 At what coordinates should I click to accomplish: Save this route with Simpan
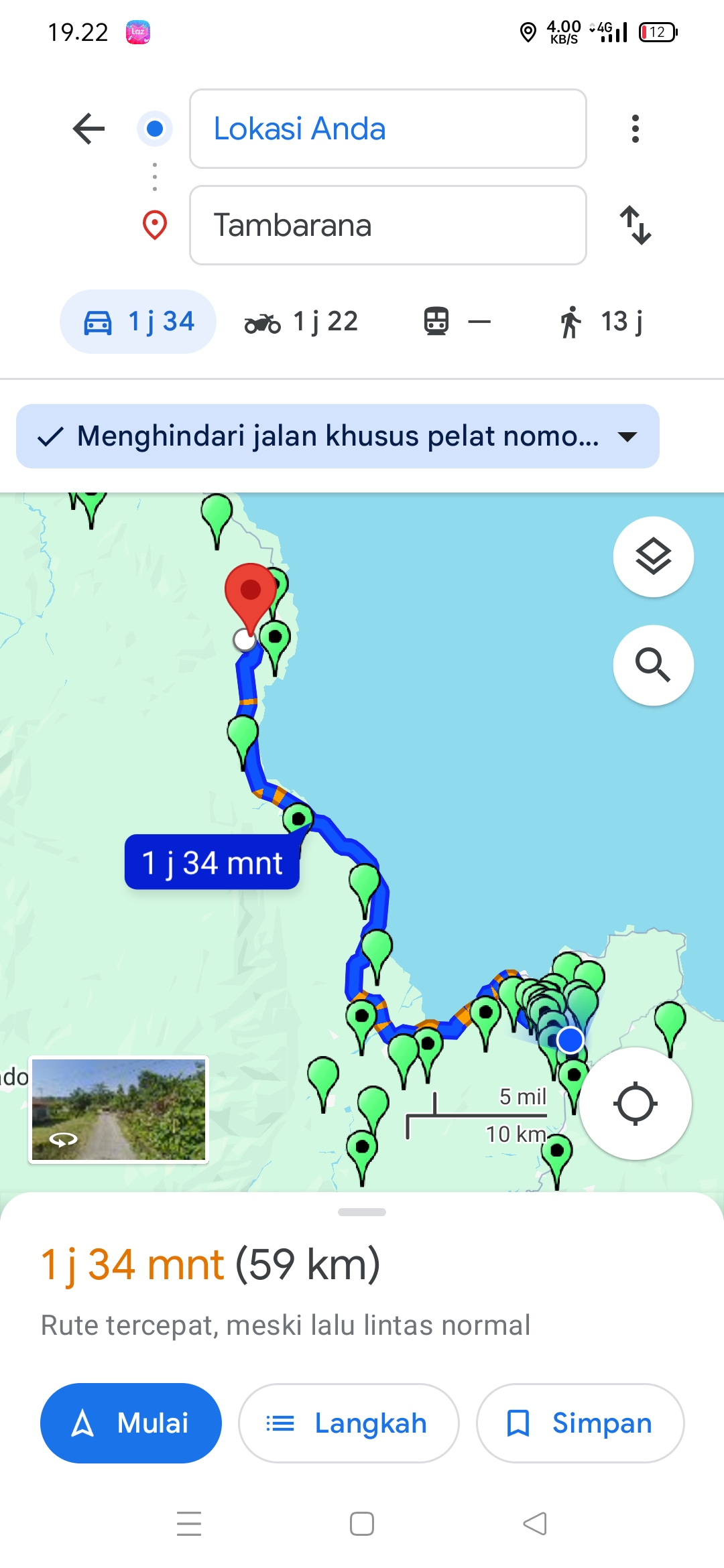(x=580, y=1423)
